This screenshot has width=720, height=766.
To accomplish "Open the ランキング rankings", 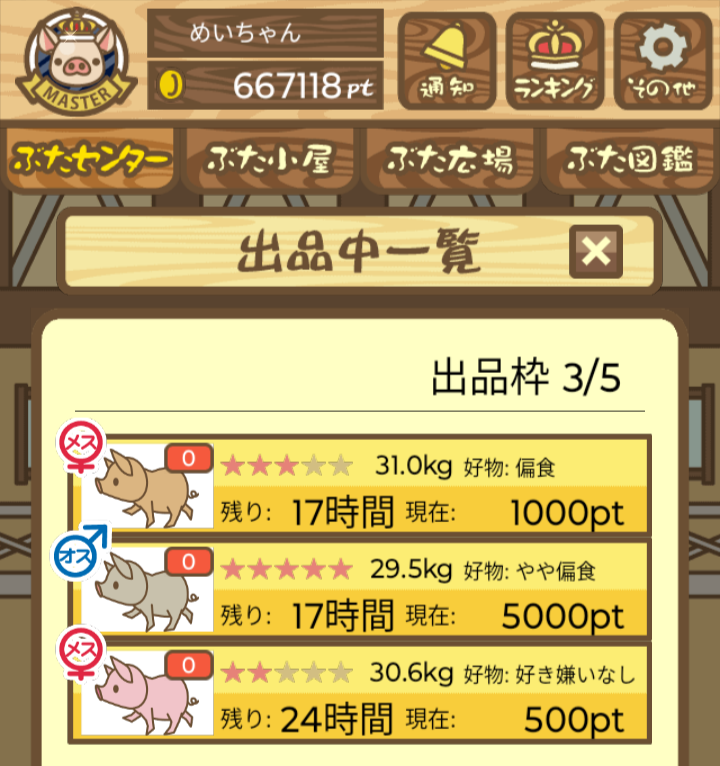I will click(555, 60).
